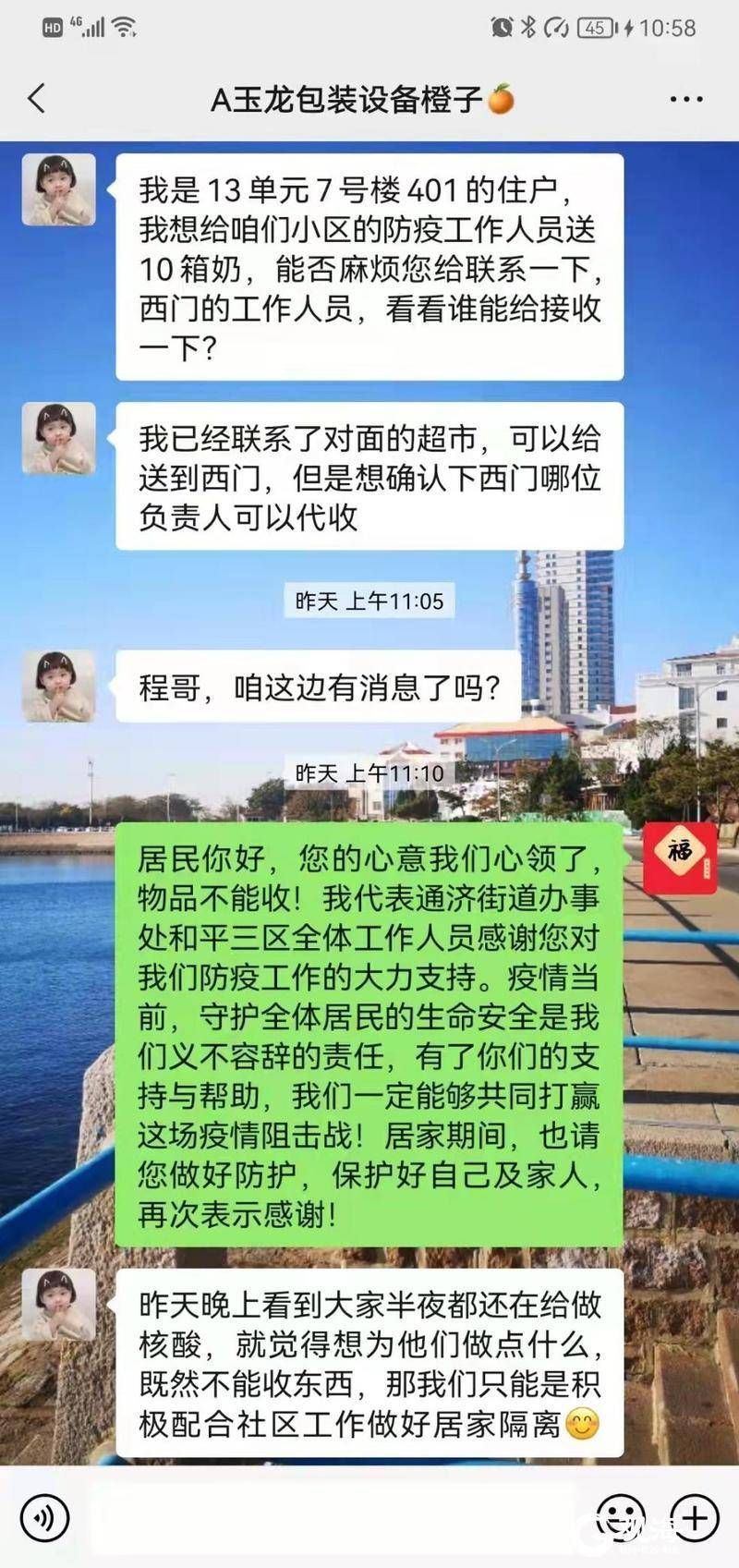Open the emoji picker
This screenshot has width=739, height=1568.
point(620,1517)
